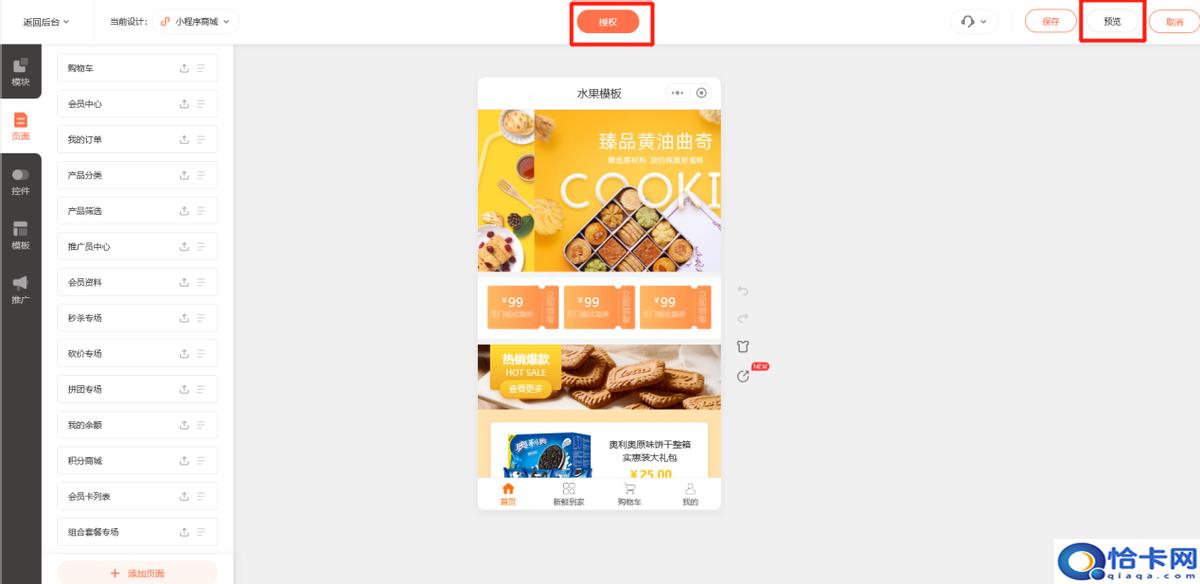The height and width of the screenshot is (584, 1200).
Task: Switch to the 模块 sidebar tab
Action: point(20,72)
